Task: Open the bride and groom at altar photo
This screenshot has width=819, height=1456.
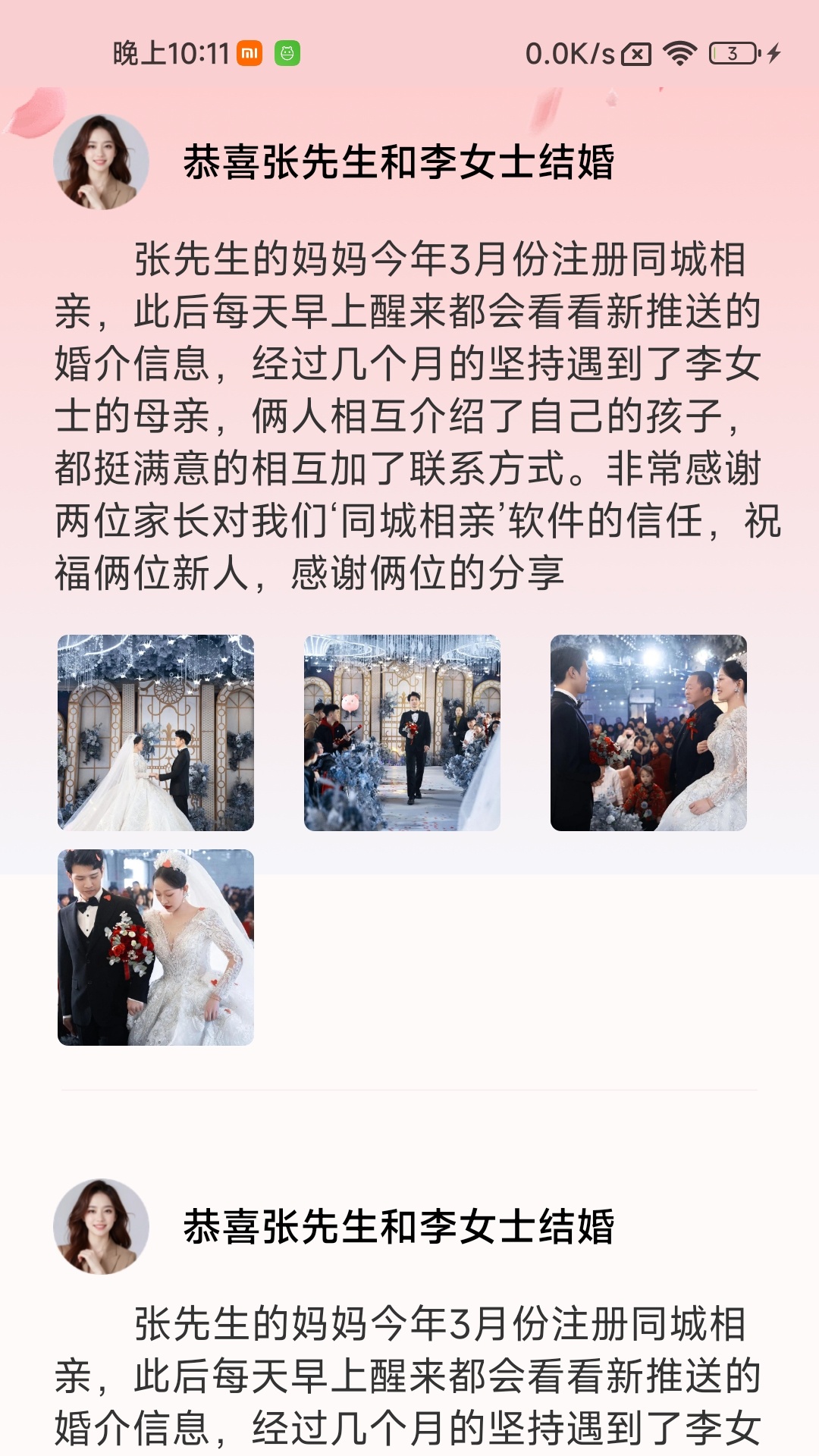Action: (155, 733)
